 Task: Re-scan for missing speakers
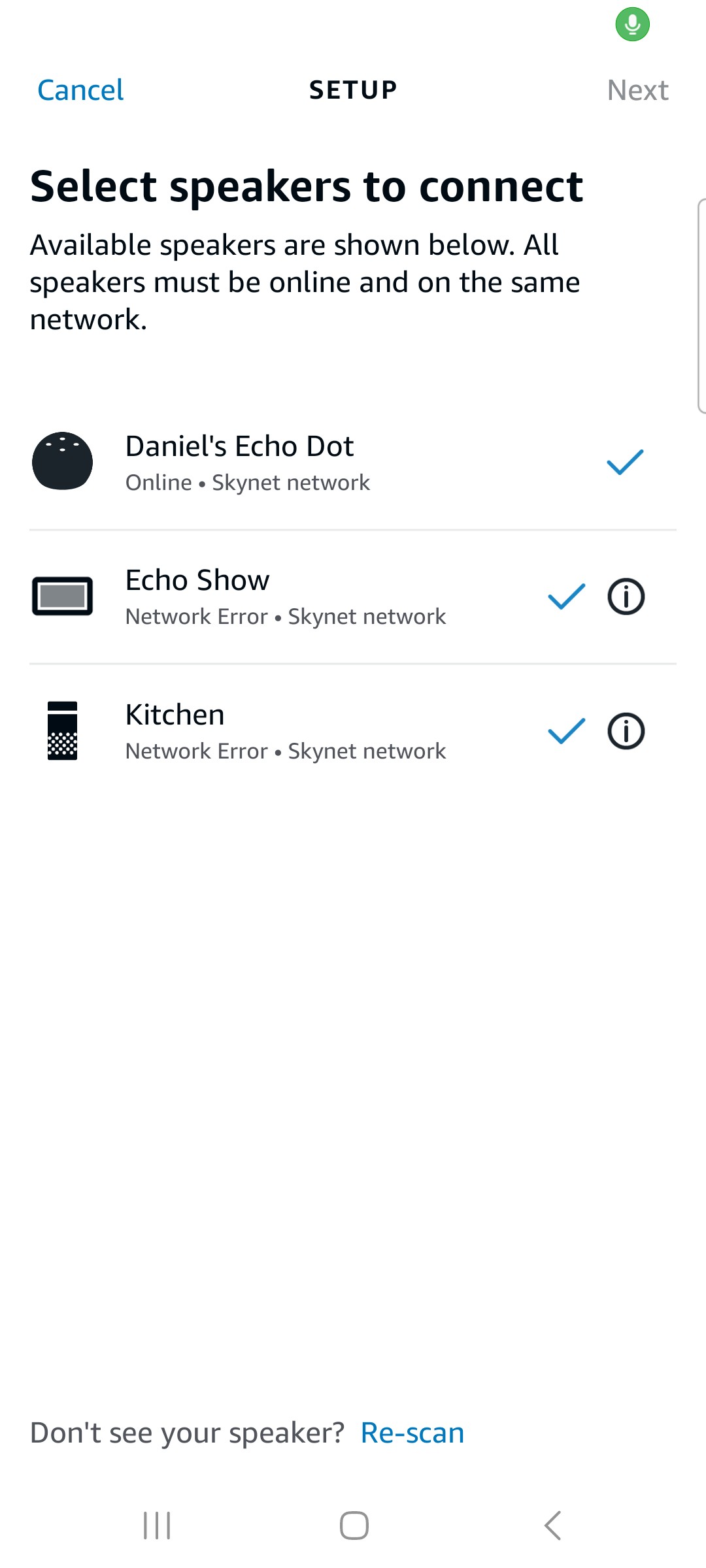tap(412, 1433)
